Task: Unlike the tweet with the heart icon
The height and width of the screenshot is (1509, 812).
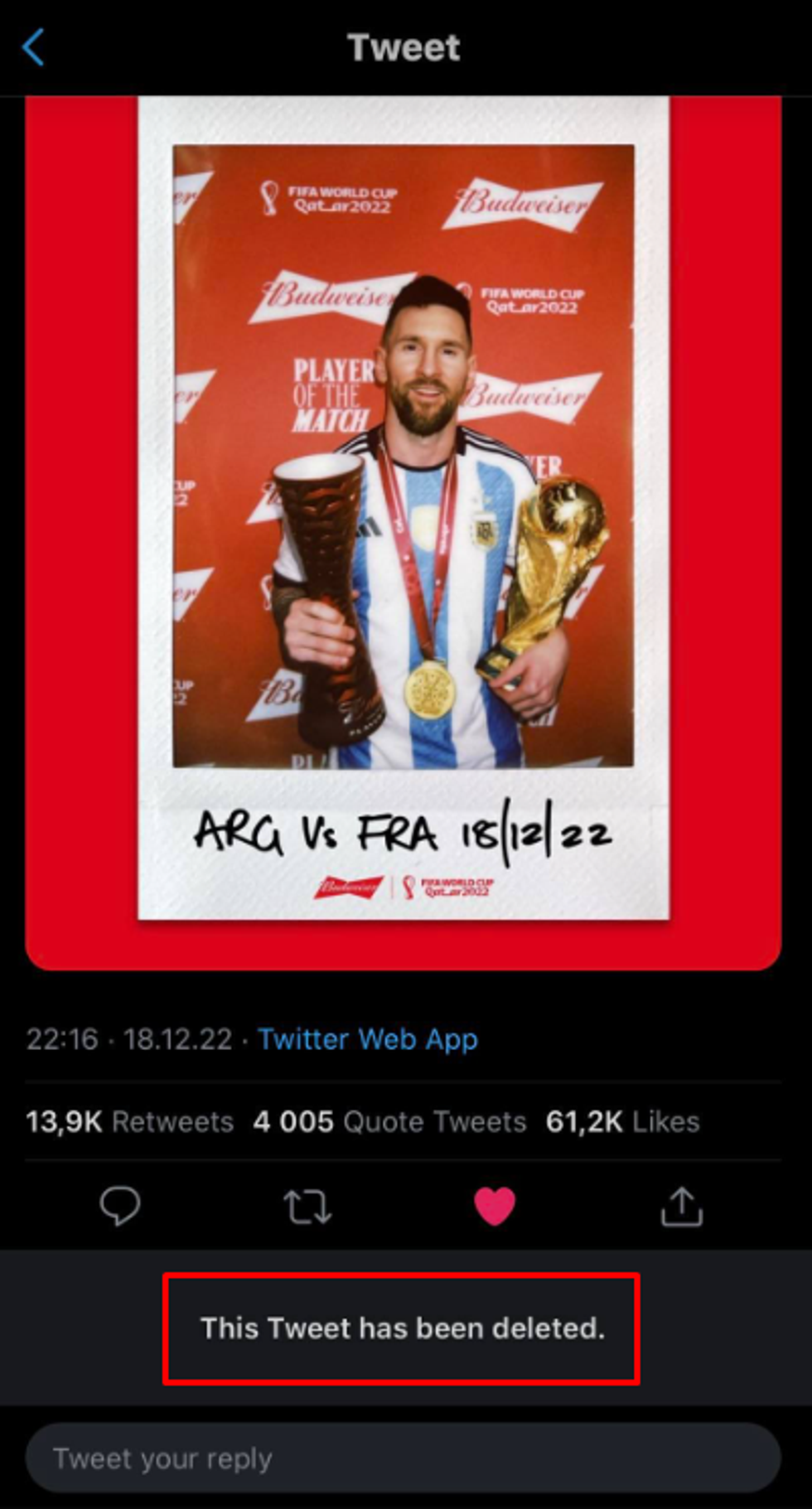Action: coord(495,1206)
